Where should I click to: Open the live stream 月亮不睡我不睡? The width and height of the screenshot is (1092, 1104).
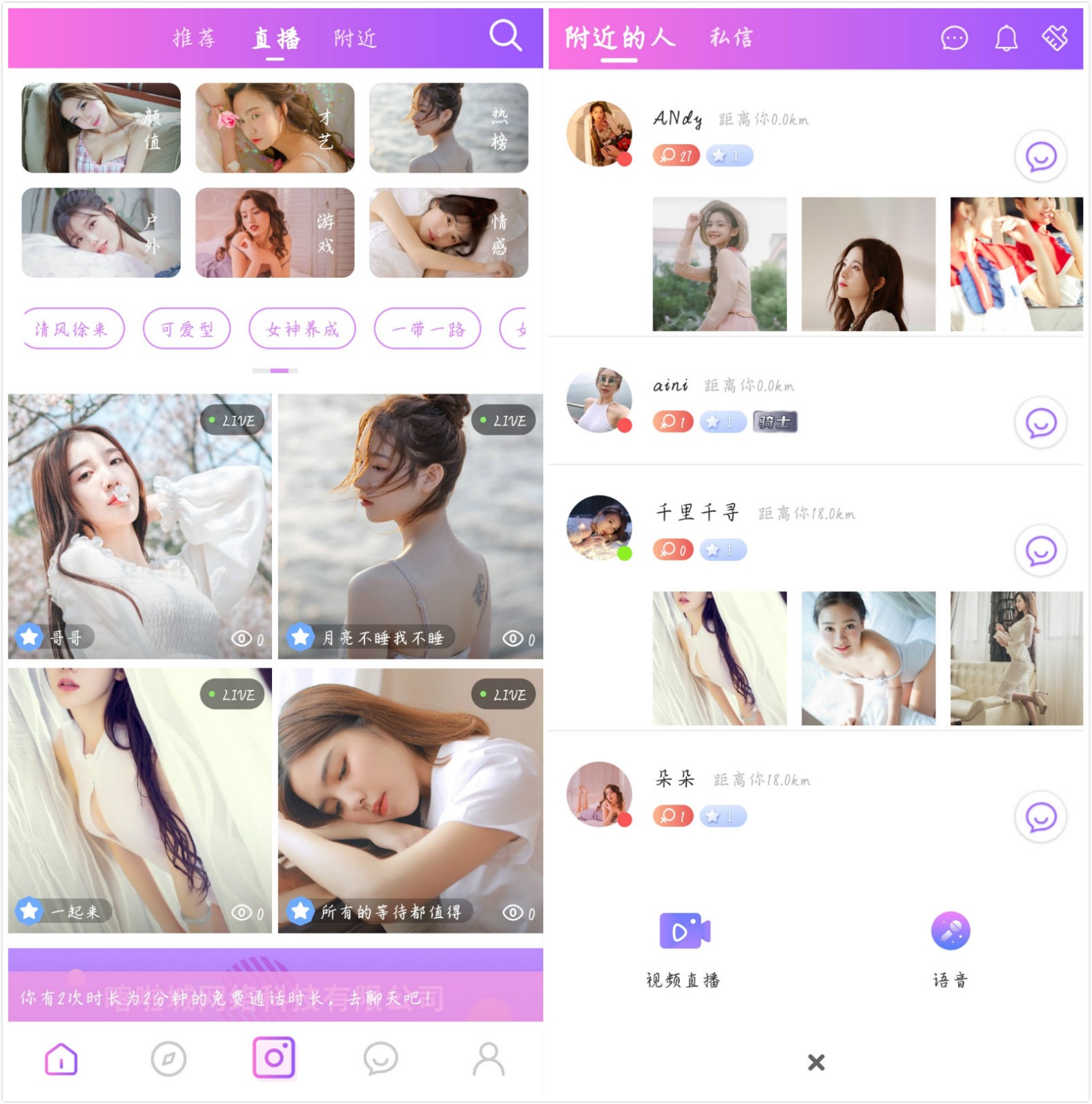pos(411,526)
